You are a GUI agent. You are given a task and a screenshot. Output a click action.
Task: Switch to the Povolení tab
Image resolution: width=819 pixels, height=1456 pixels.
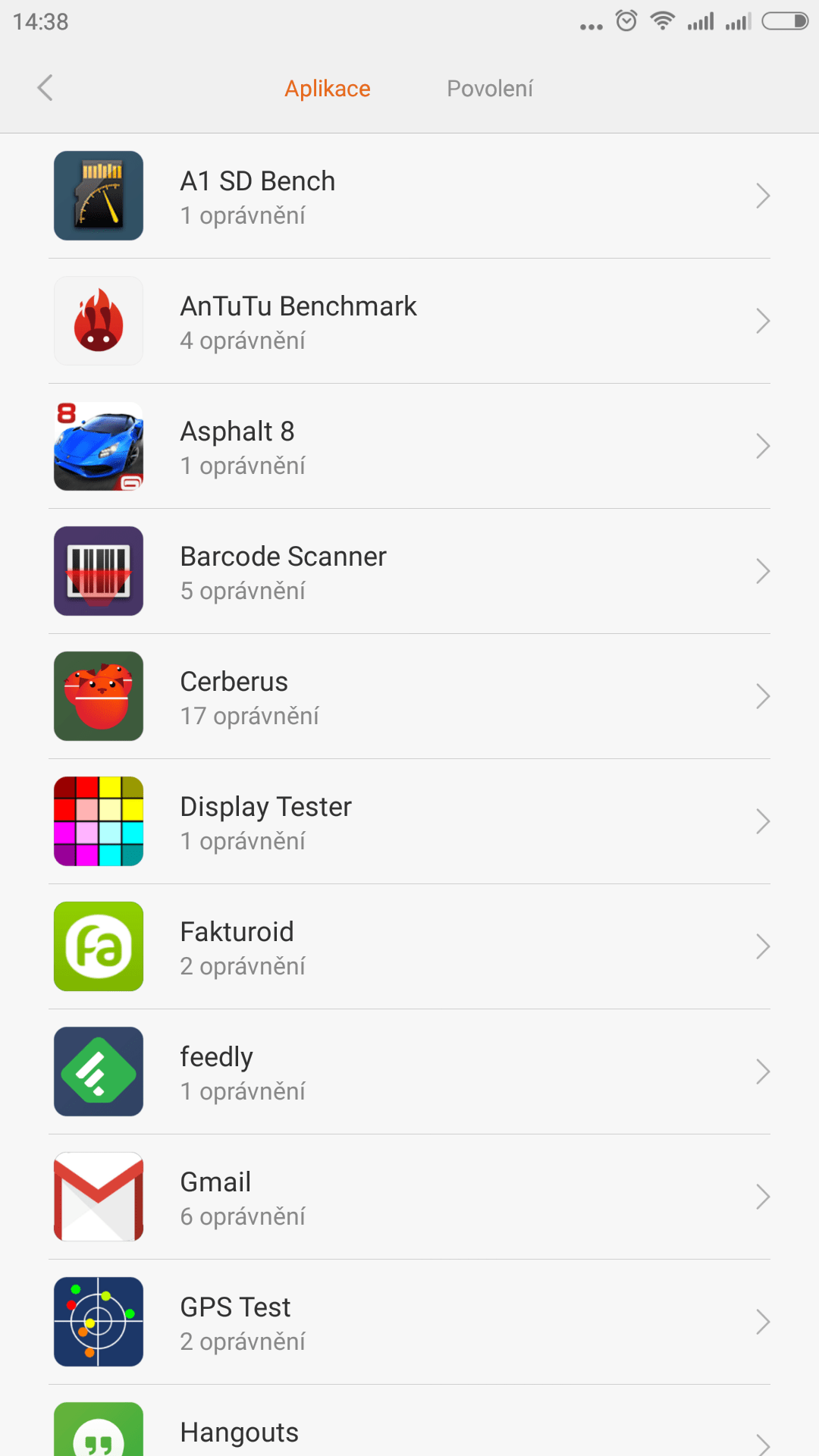click(x=490, y=89)
